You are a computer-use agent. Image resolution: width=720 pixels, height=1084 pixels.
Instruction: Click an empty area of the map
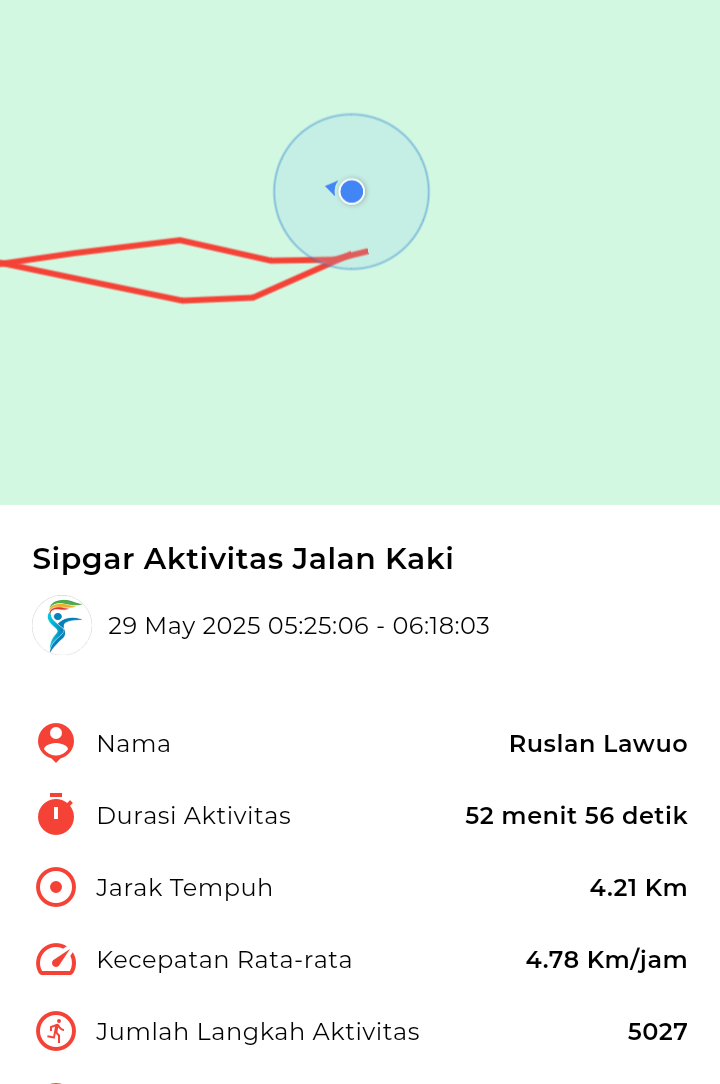click(550, 400)
